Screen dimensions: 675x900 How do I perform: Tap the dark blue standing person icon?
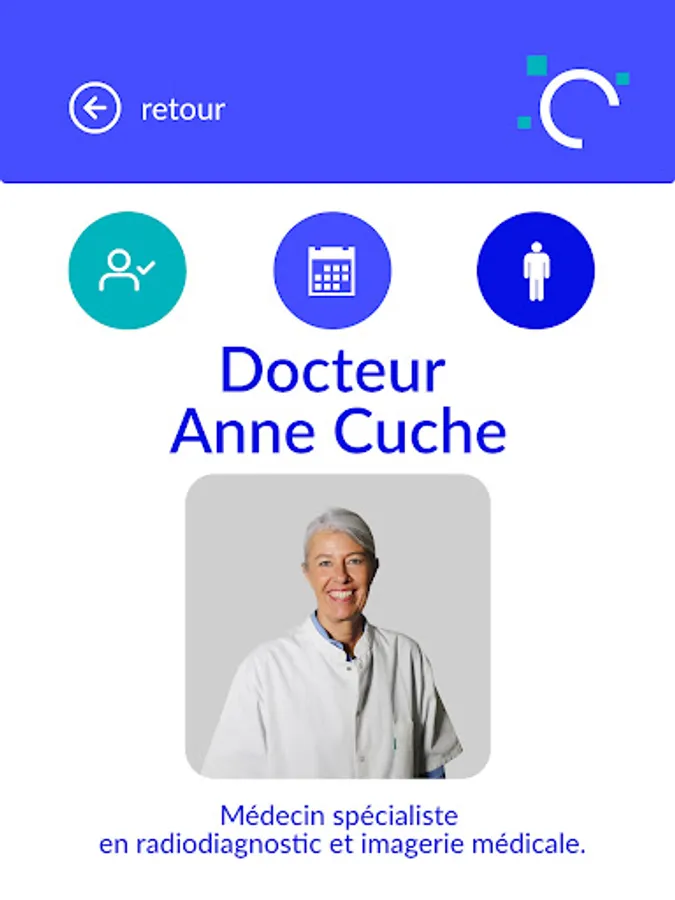coord(536,270)
